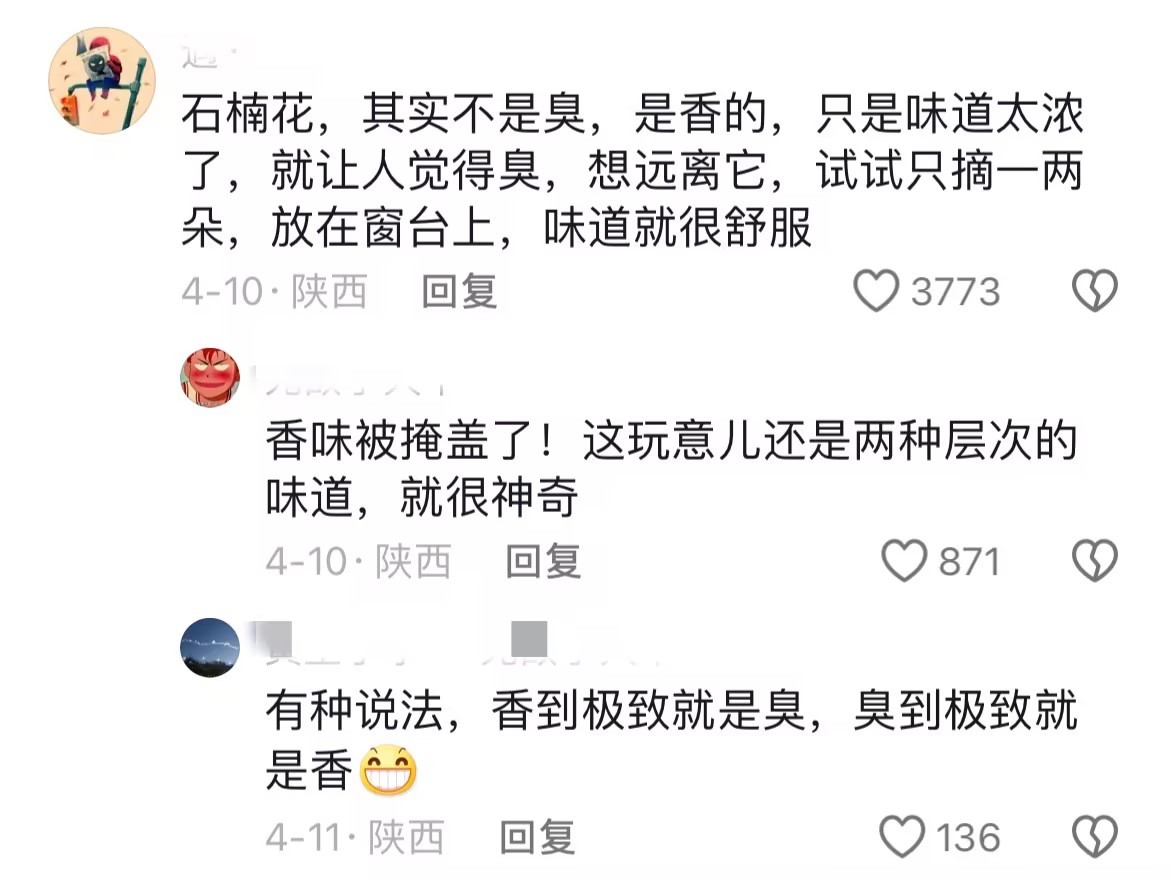
Task: Open the night-sky avatar of the 有种说法 replier
Action: click(210, 647)
